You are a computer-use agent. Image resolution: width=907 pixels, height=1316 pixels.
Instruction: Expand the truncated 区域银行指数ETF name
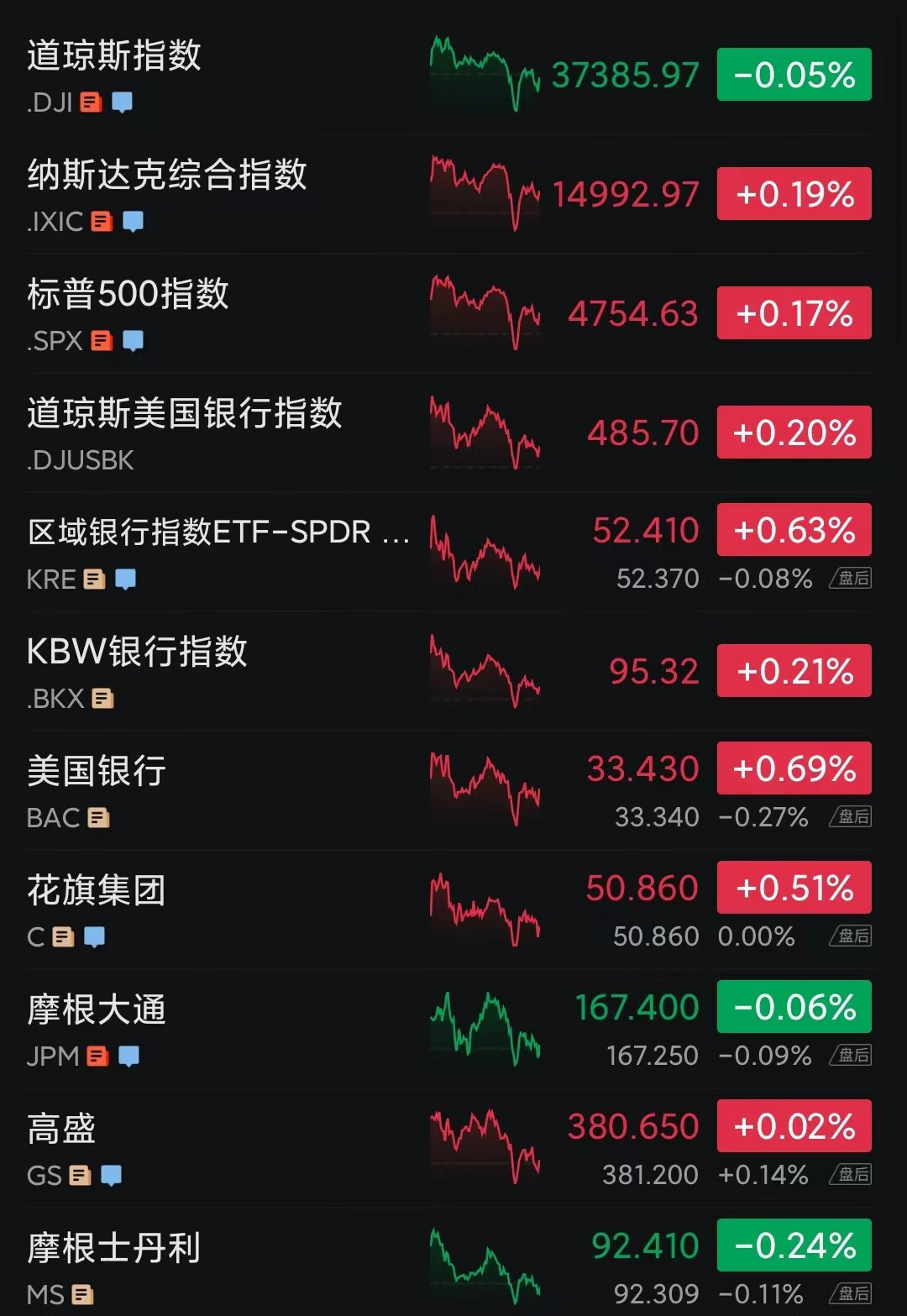pyautogui.click(x=214, y=531)
